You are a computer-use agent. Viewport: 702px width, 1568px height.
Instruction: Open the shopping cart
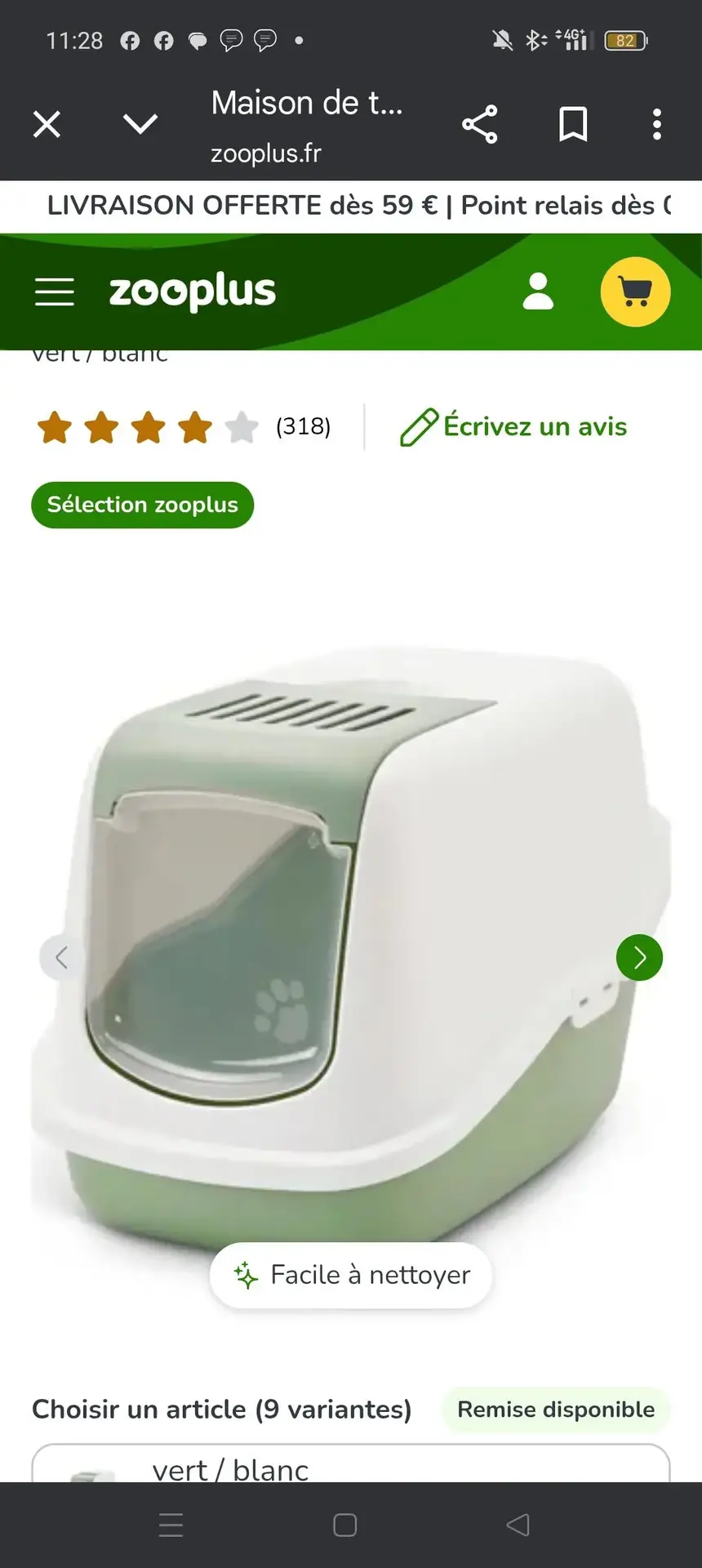coord(635,292)
